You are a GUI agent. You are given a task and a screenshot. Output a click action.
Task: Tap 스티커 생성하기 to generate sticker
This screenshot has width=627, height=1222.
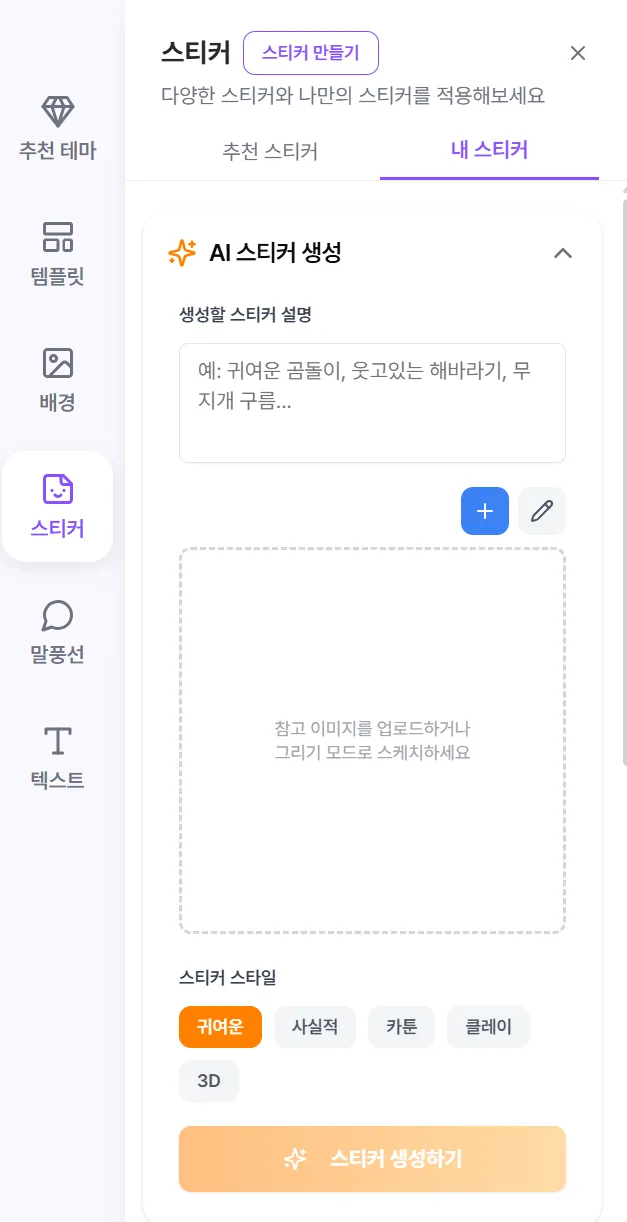point(372,1159)
